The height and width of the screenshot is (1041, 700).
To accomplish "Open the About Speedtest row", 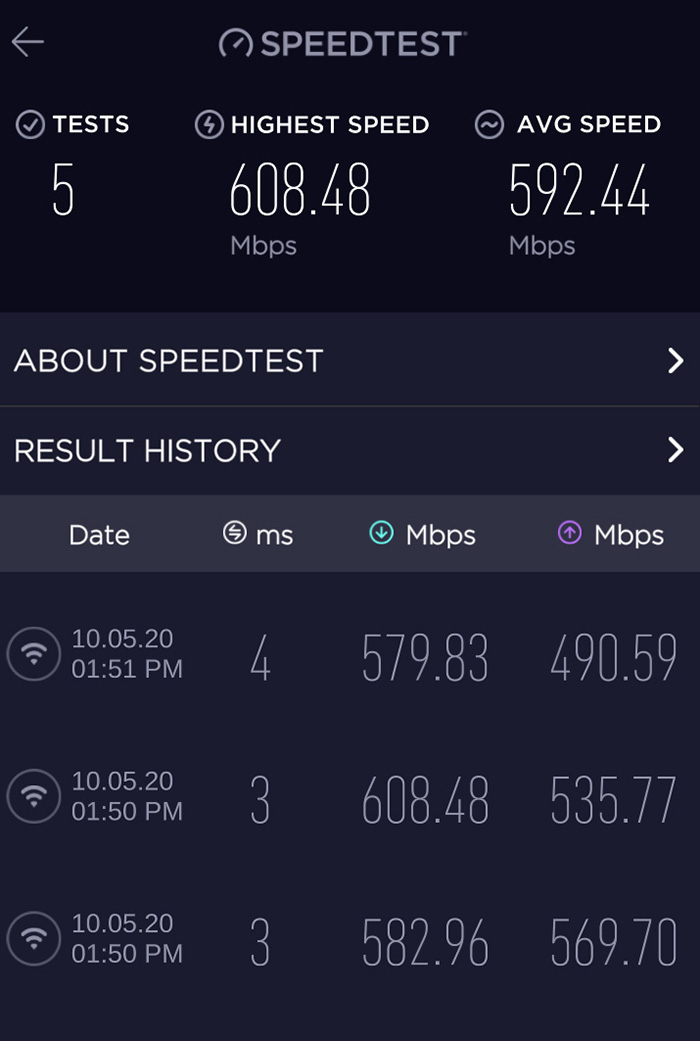I will [x=349, y=361].
